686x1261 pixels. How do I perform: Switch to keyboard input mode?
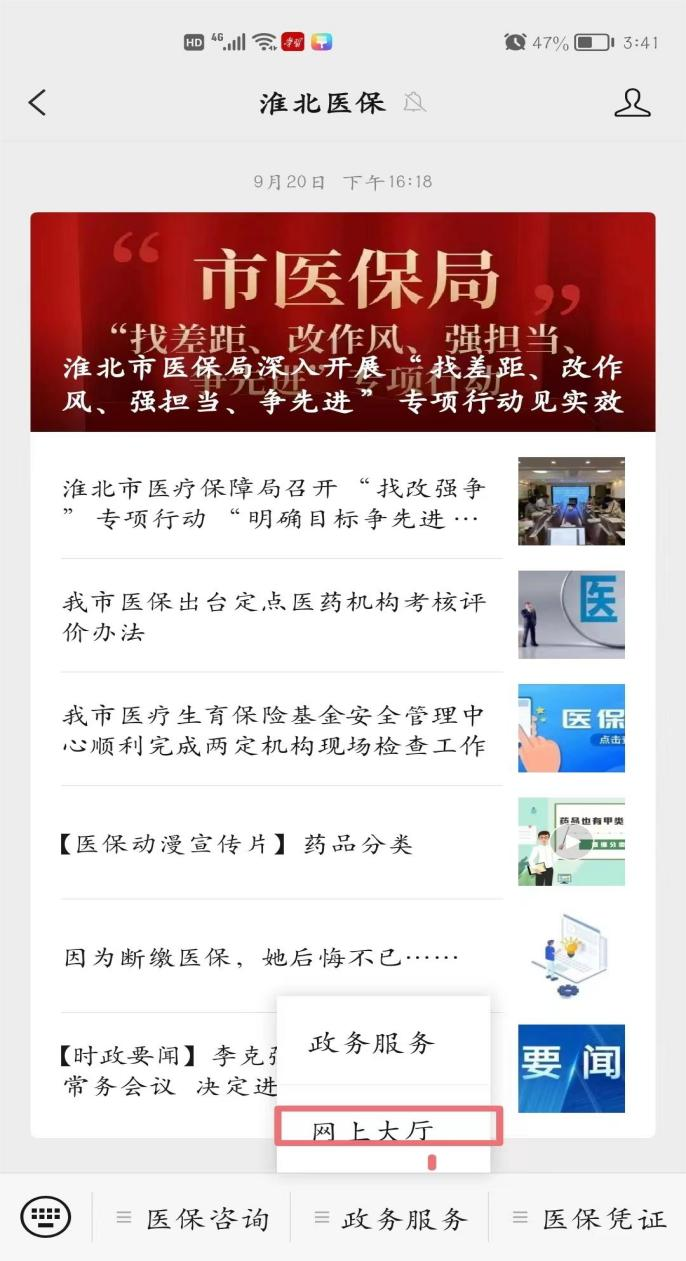tap(46, 1218)
